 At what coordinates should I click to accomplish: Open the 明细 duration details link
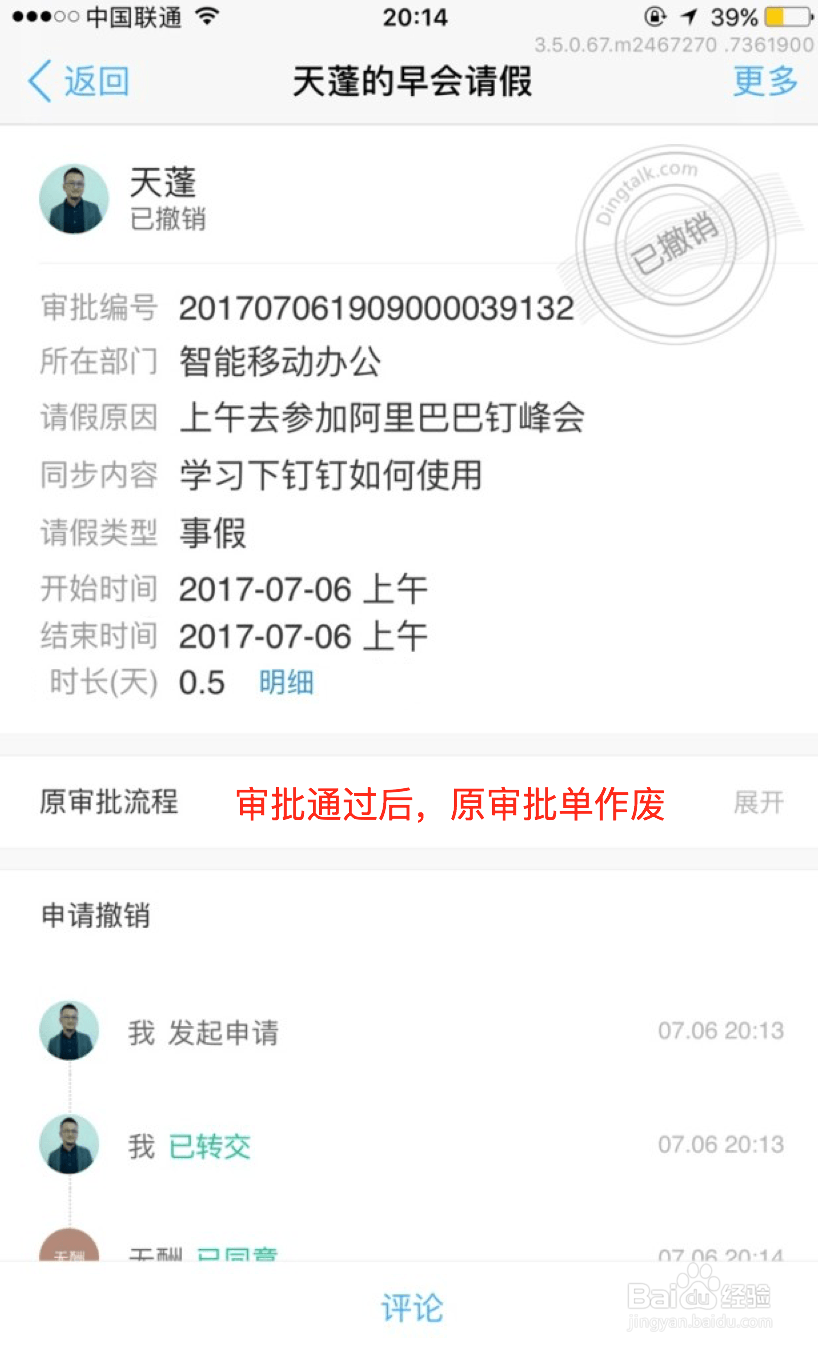click(x=286, y=683)
